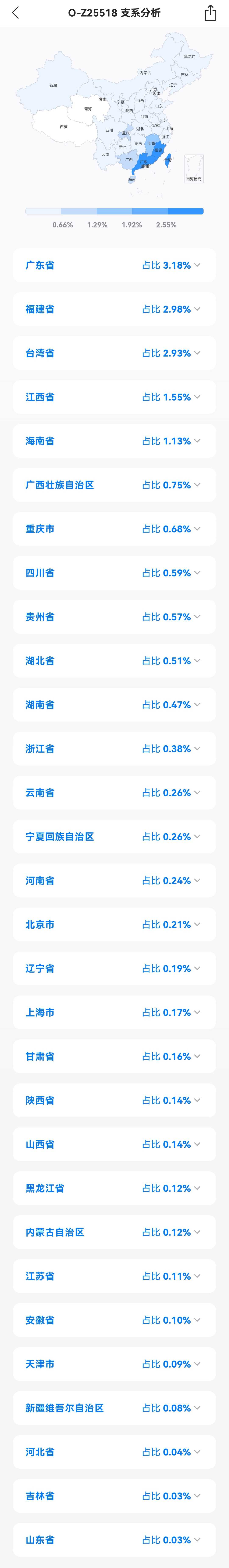This screenshot has width=229, height=1568.
Task: Show the 上海市 breakdown
Action: [x=114, y=1012]
